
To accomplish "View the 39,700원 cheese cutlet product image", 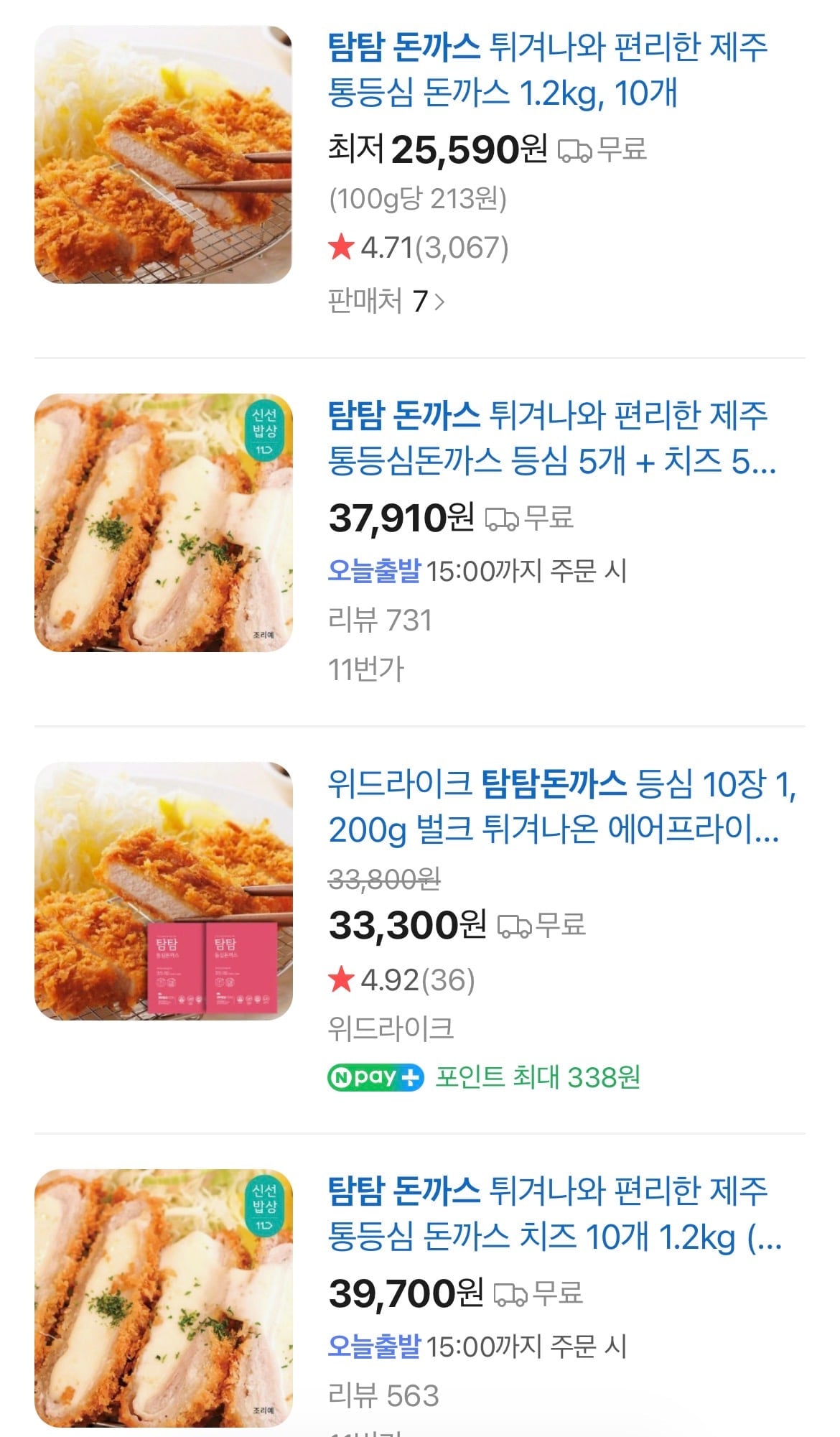I will pyautogui.click(x=164, y=1298).
